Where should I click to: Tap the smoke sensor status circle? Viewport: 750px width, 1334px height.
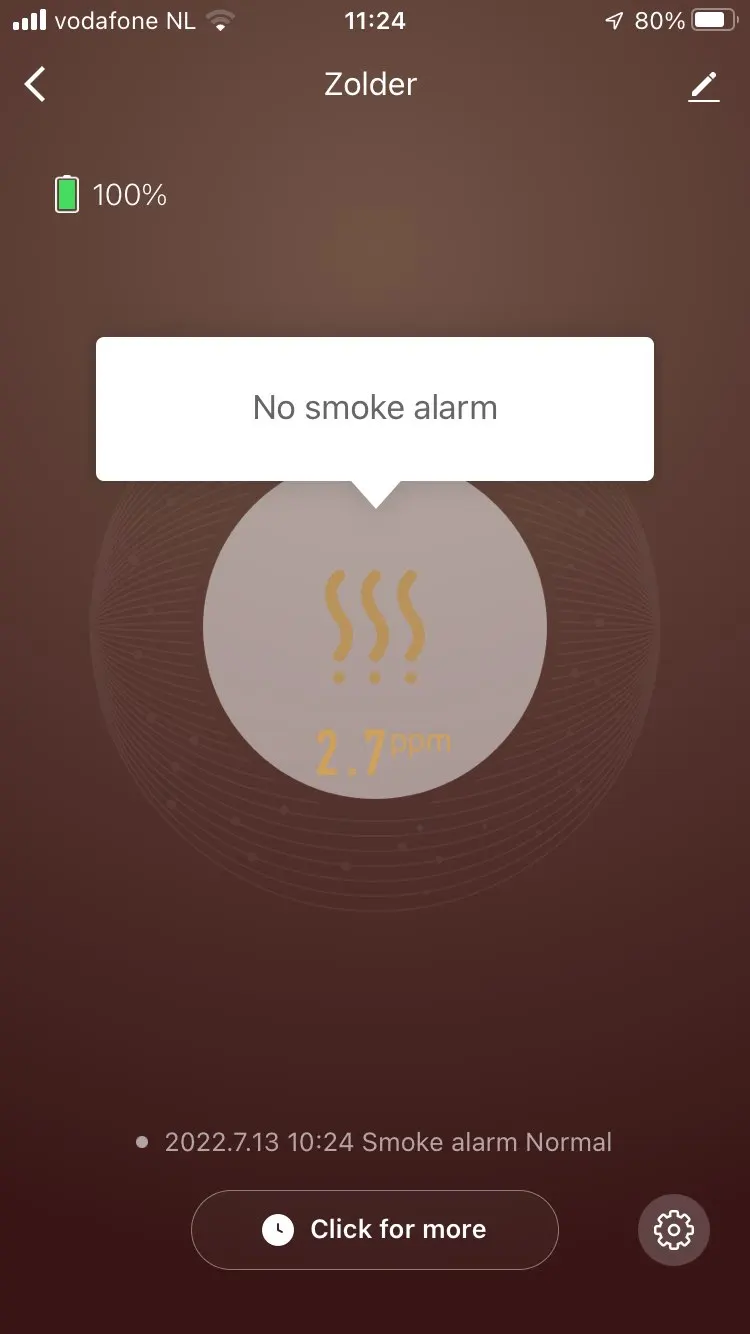click(x=375, y=626)
